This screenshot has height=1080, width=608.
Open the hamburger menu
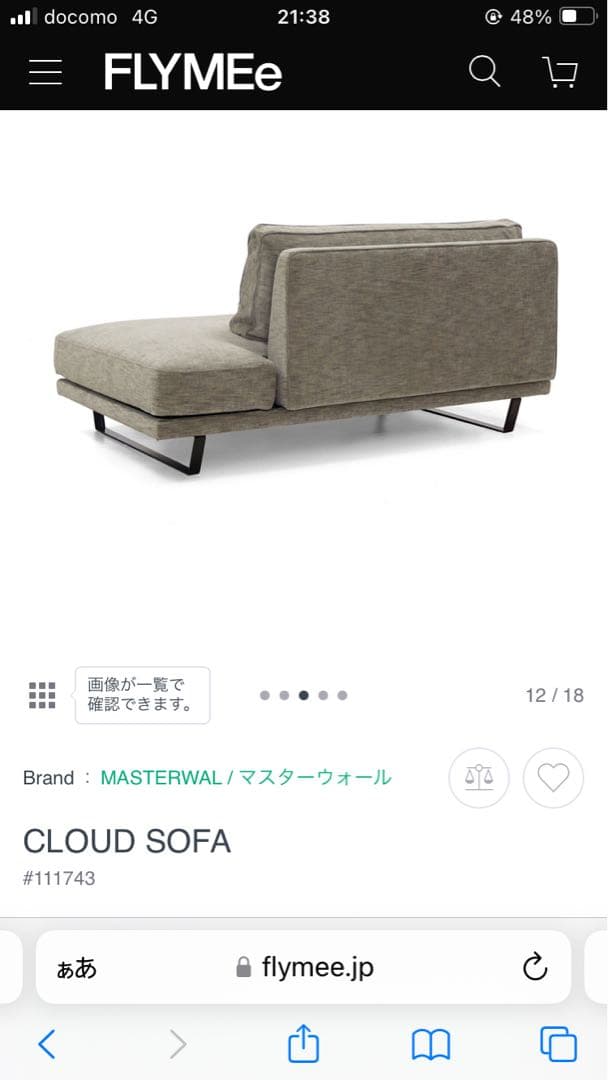click(x=46, y=72)
